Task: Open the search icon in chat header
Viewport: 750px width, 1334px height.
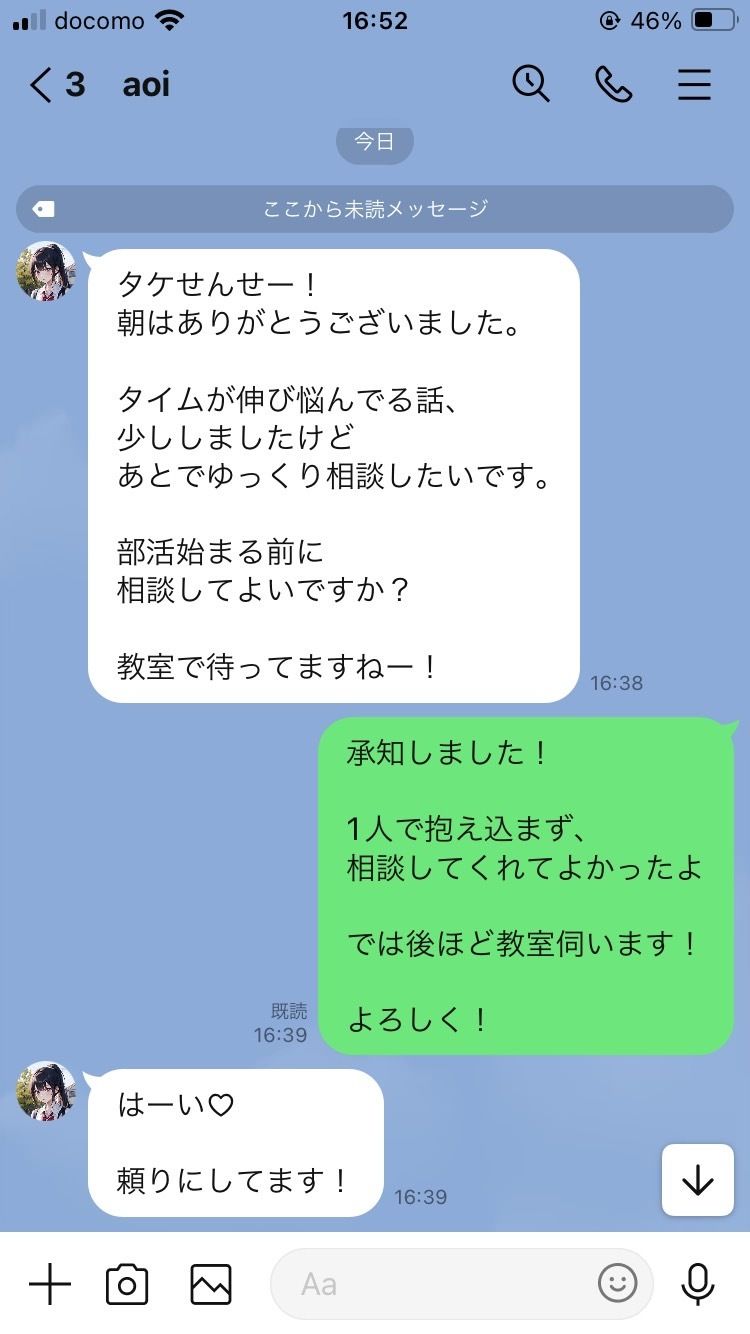Action: tap(531, 84)
